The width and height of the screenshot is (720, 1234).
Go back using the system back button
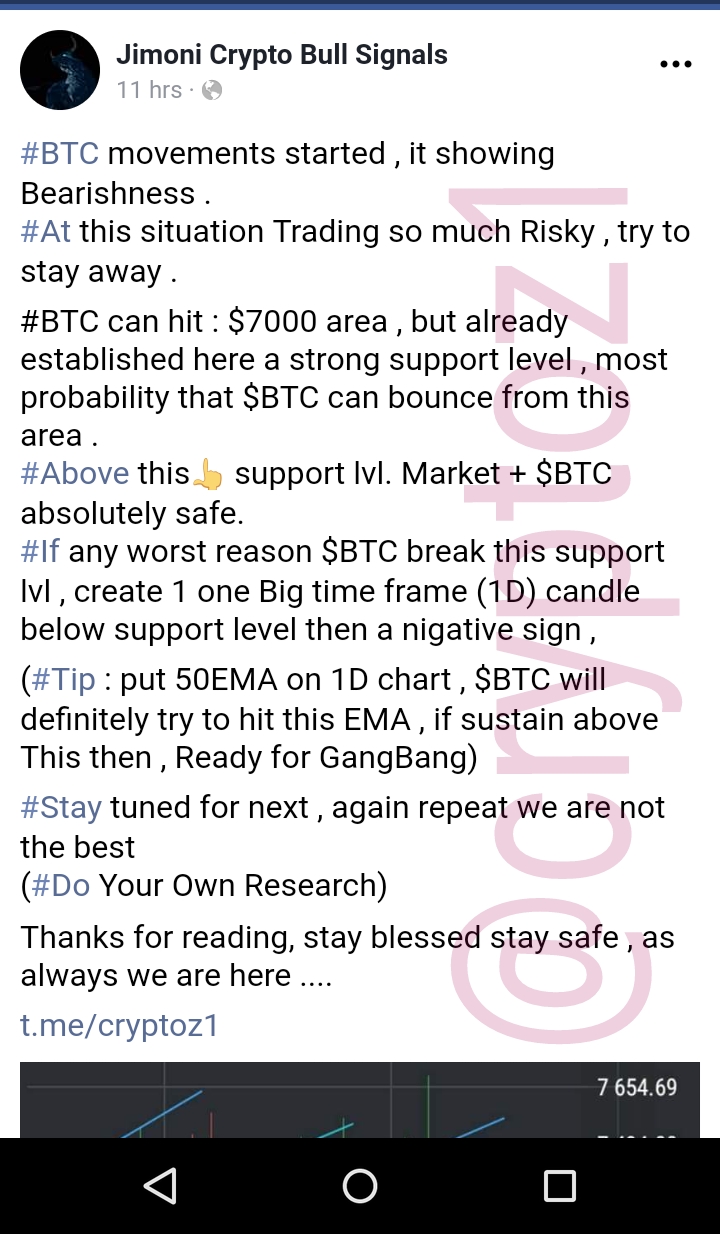click(x=160, y=1186)
